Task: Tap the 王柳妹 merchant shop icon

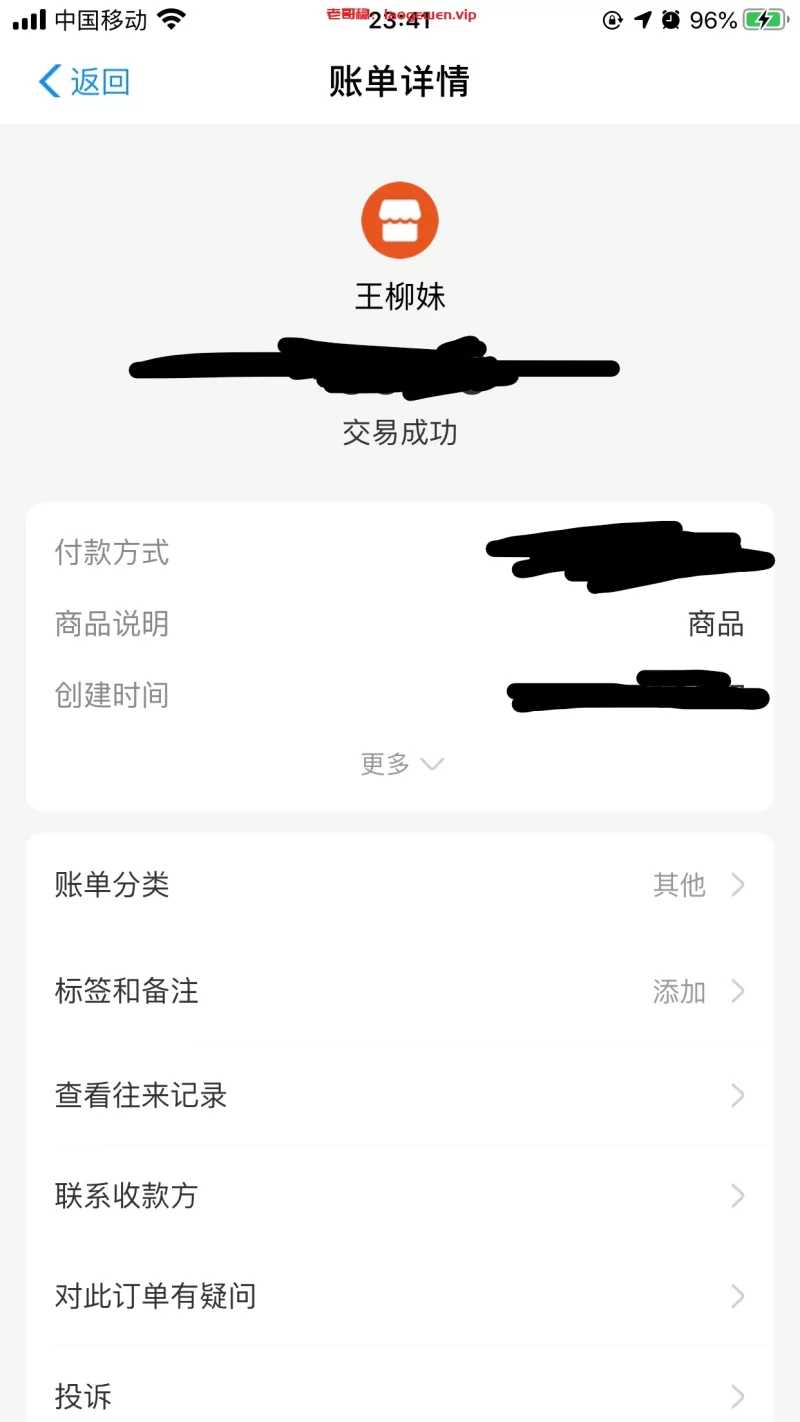Action: coord(400,220)
